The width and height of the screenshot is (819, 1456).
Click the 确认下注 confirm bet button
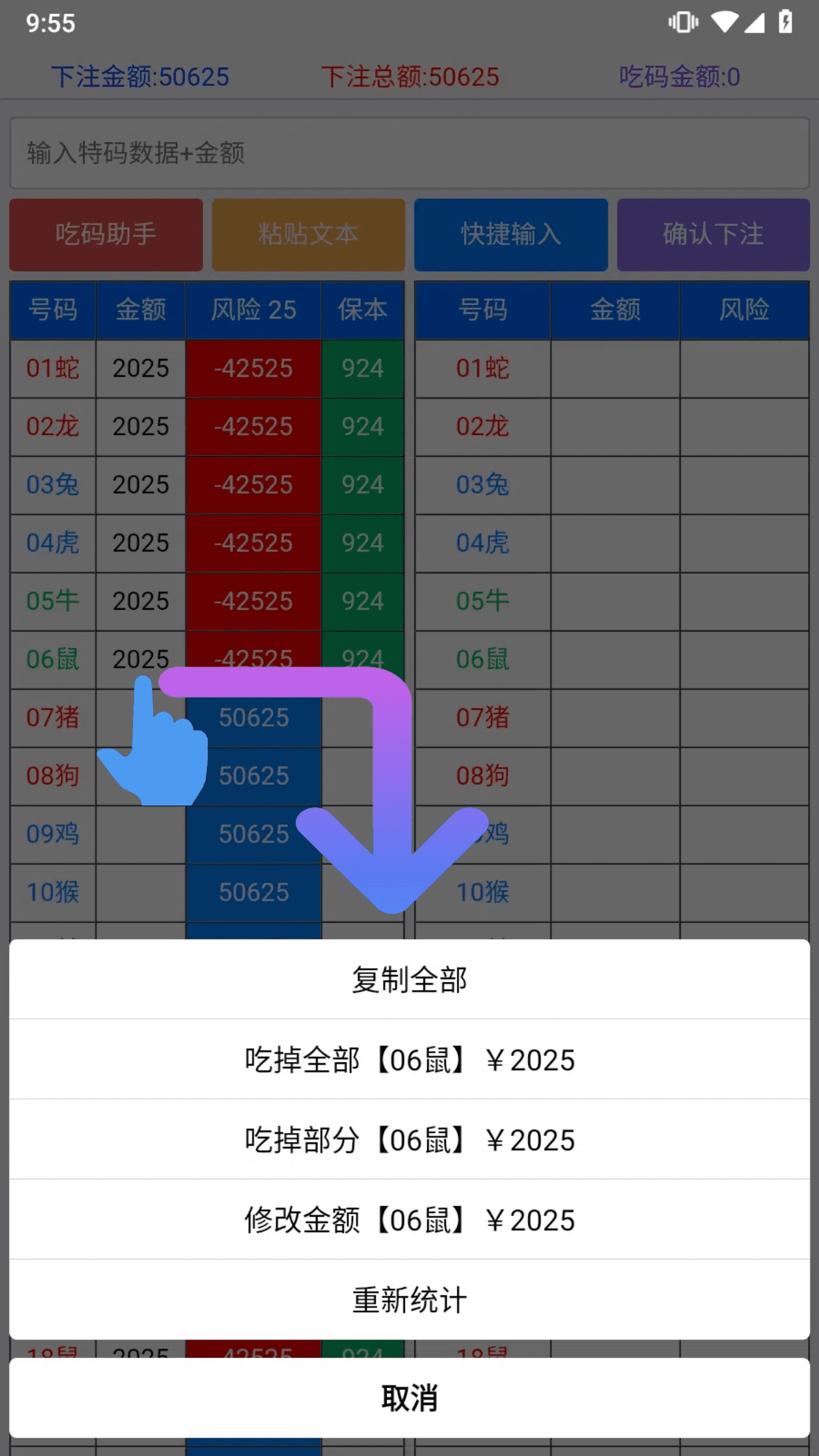coord(713,234)
